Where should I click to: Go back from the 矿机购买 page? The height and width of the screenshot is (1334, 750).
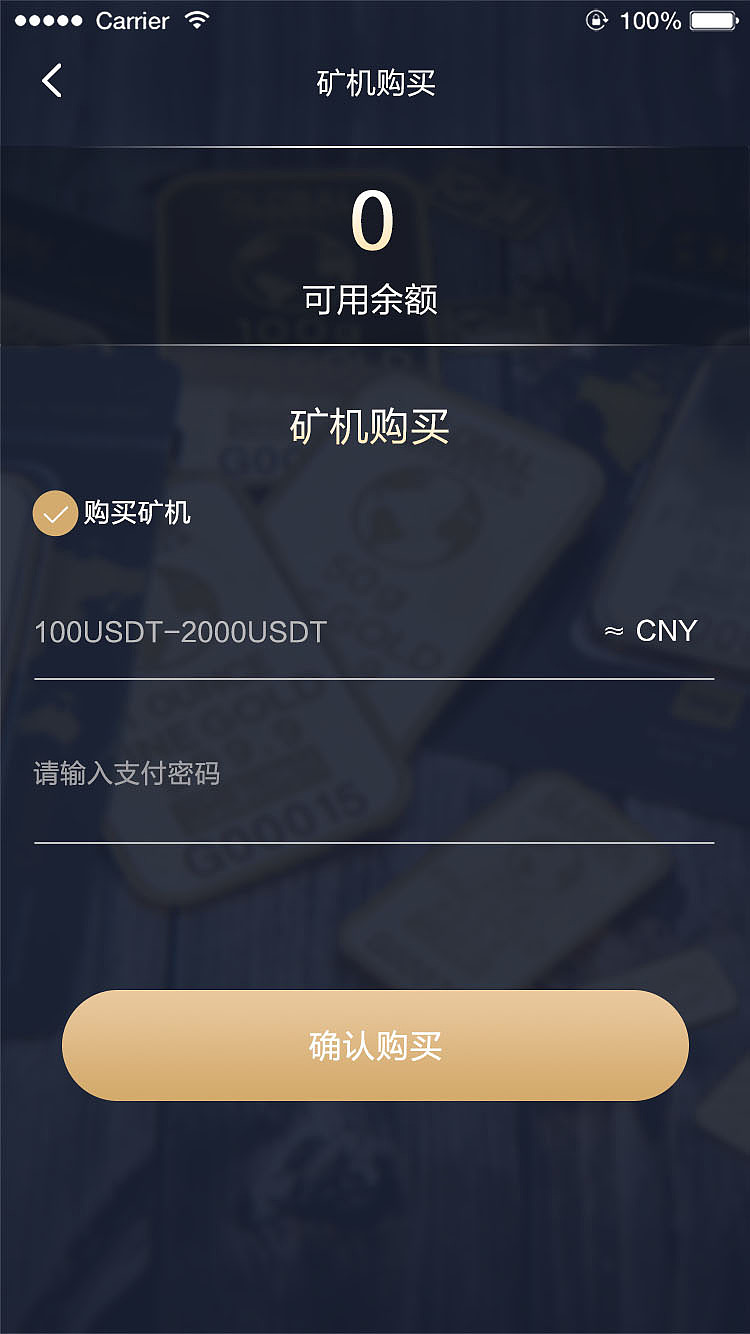coord(52,81)
